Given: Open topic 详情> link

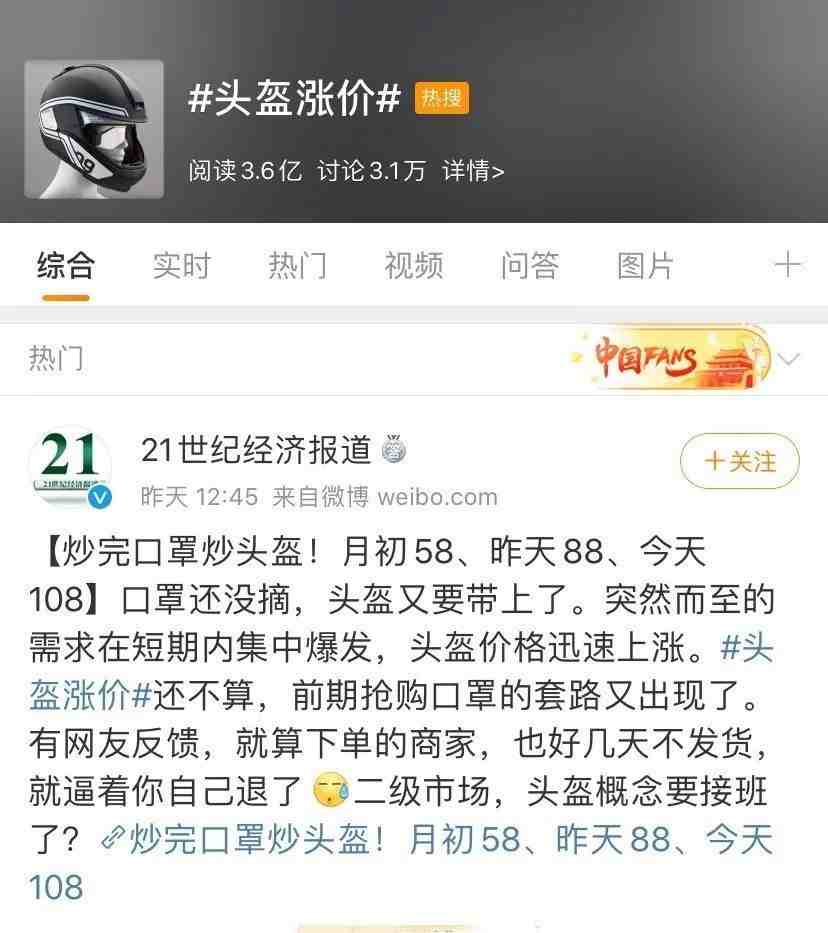Looking at the screenshot, I should pos(473,172).
